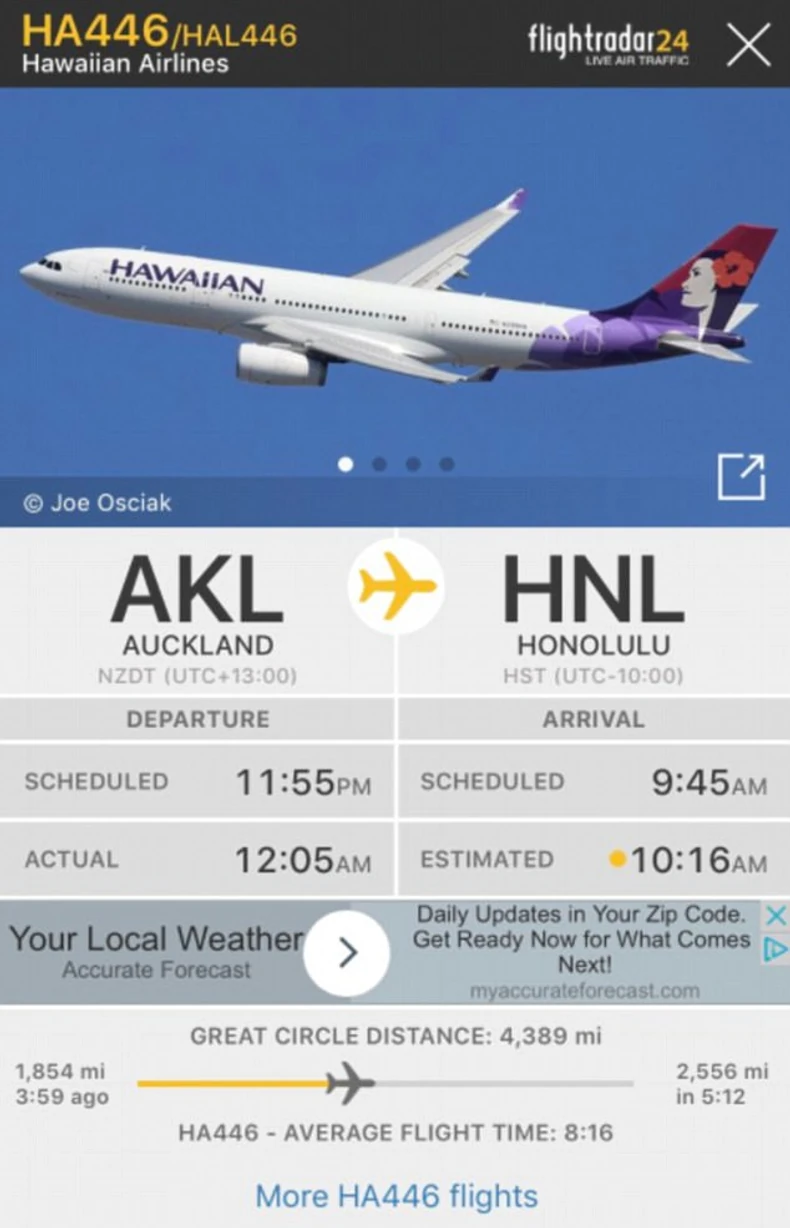The height and width of the screenshot is (1228, 790).
Task: Tap the AdChoices info icon on the ad
Action: (775, 949)
